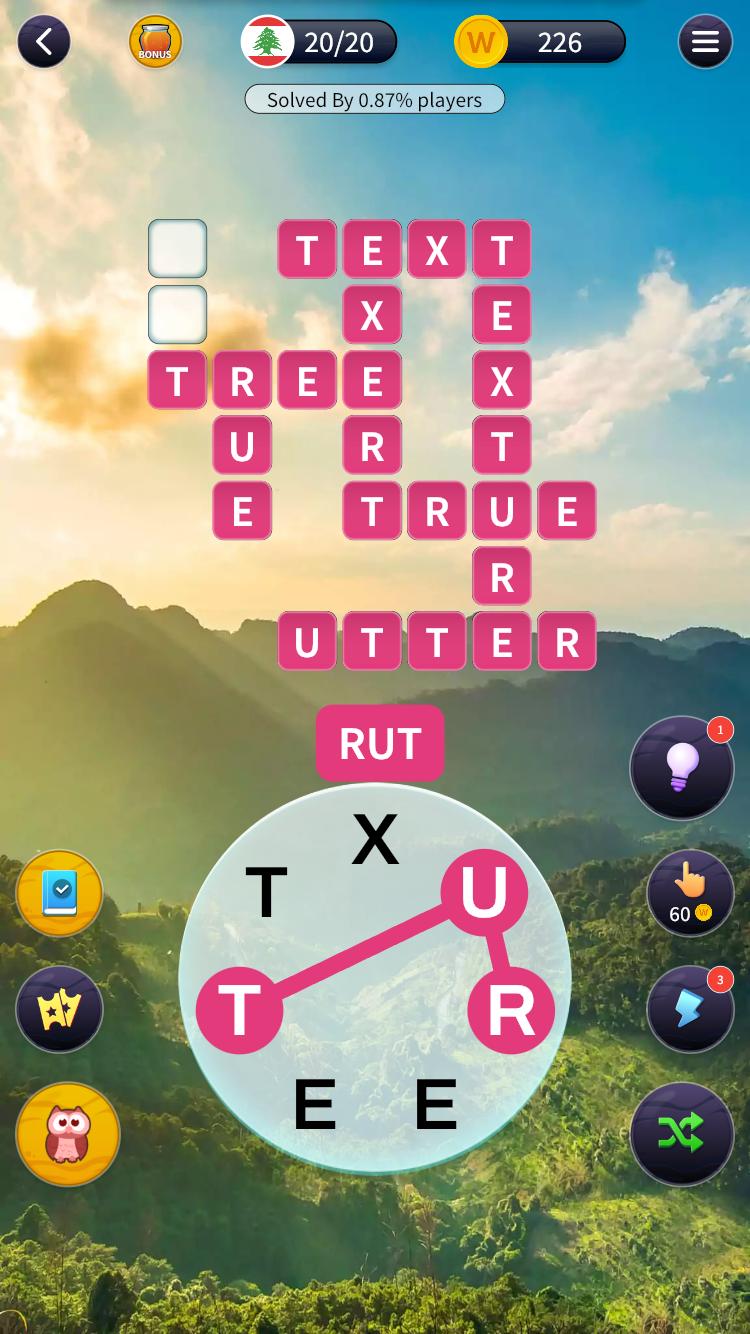Screen dimensions: 750x1334
Task: Activate the lightning bolt booster
Action: point(690,1010)
